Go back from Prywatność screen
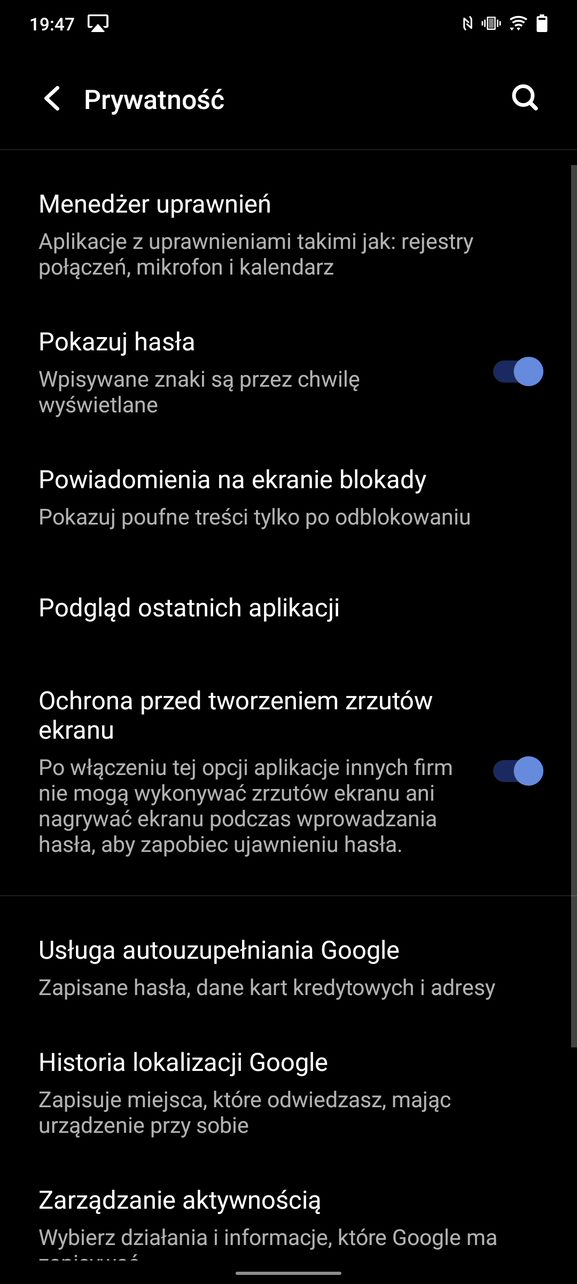The height and width of the screenshot is (1284, 577). tap(52, 99)
